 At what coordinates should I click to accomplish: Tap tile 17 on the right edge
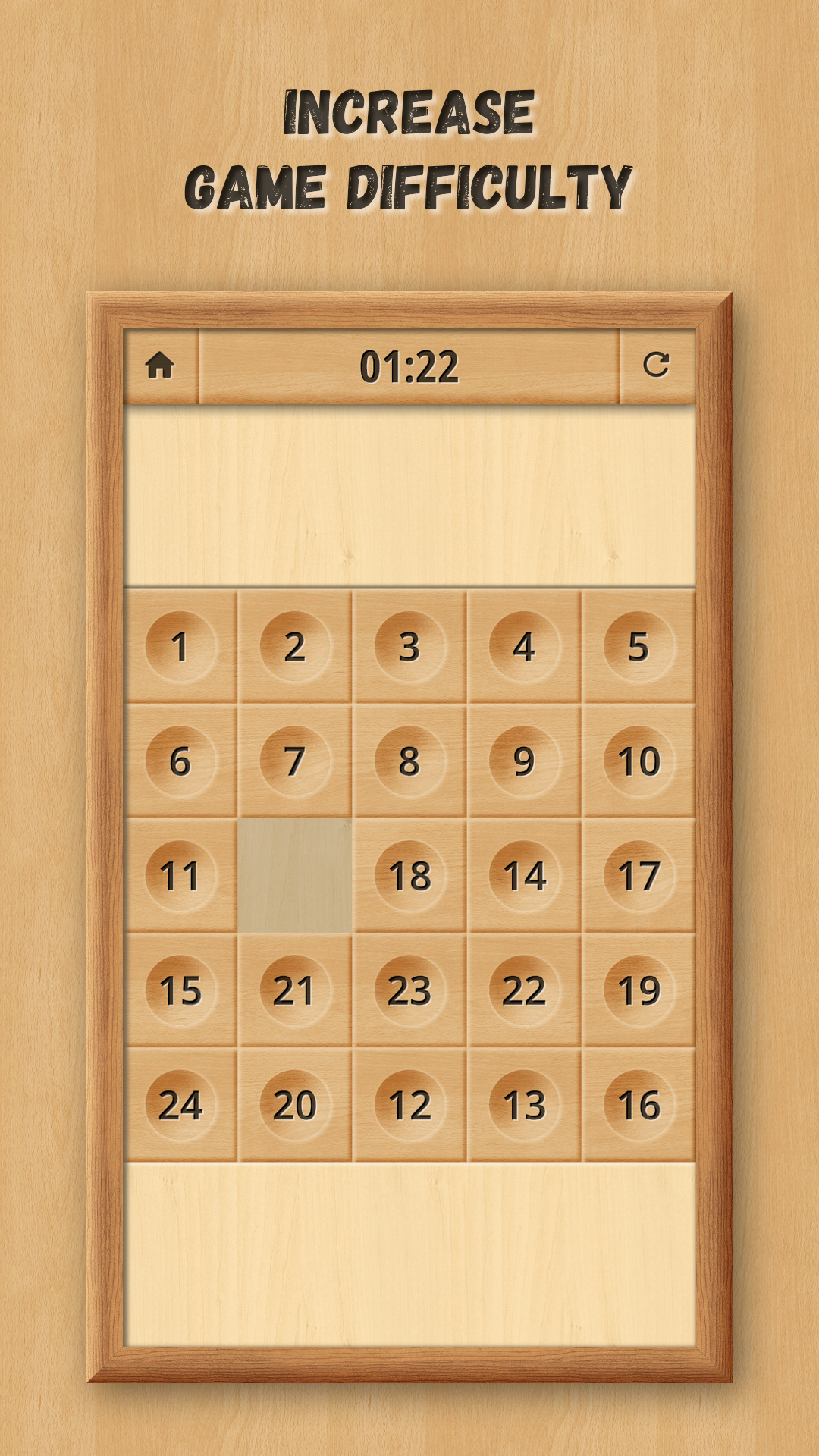click(x=639, y=876)
